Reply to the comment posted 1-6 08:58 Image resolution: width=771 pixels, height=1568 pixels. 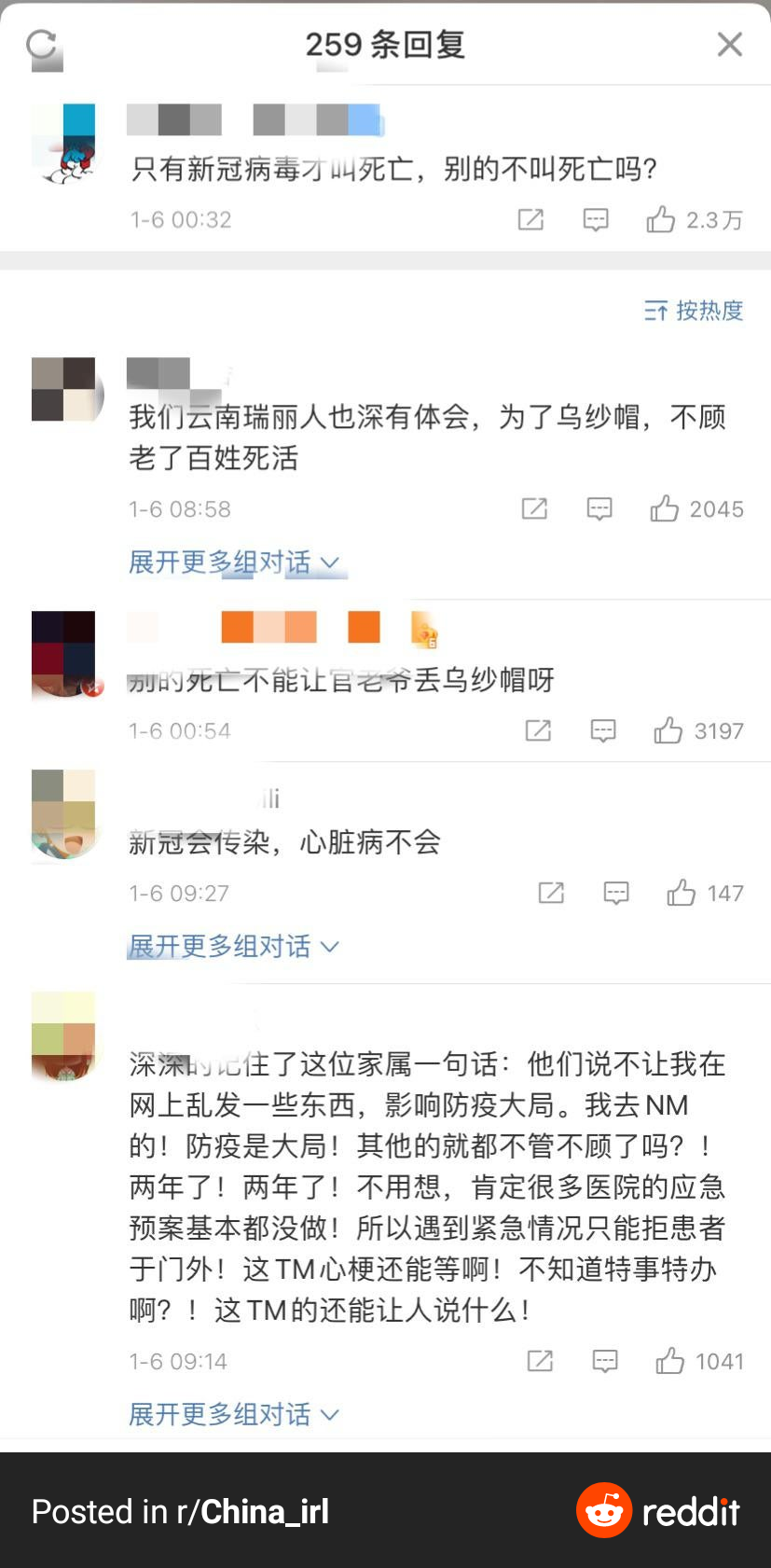click(599, 508)
